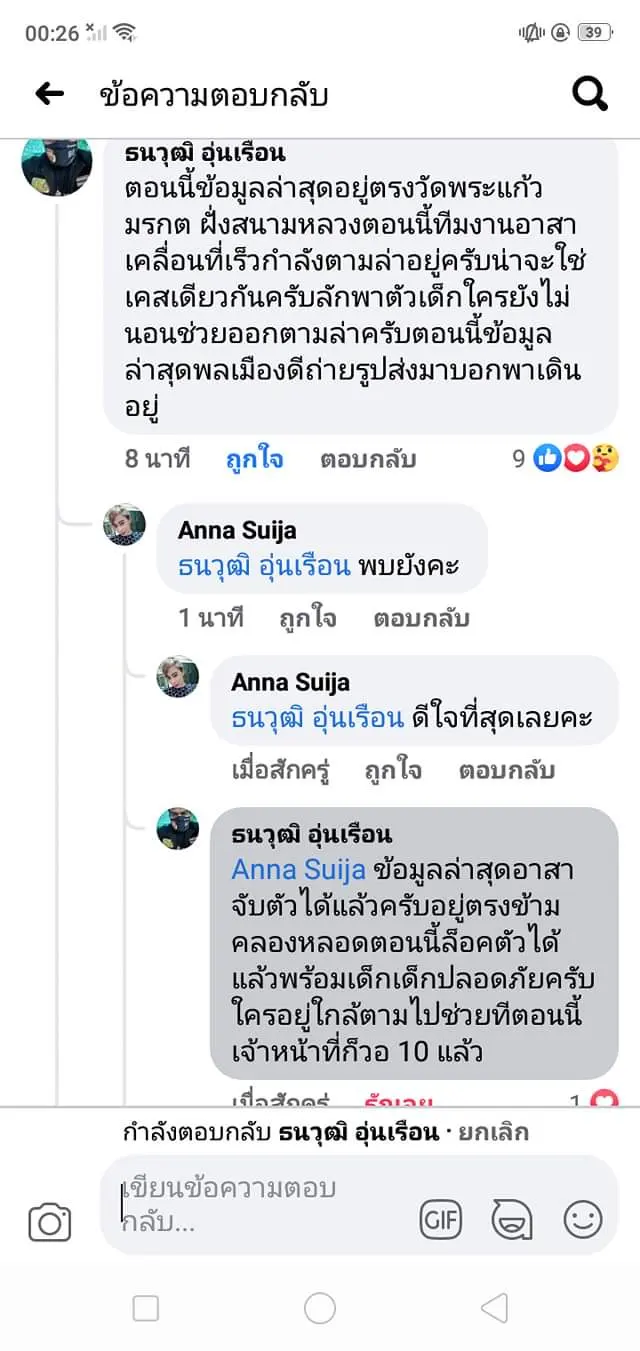
Task: Like the comment posted 8 นาที ago
Action: tap(254, 459)
